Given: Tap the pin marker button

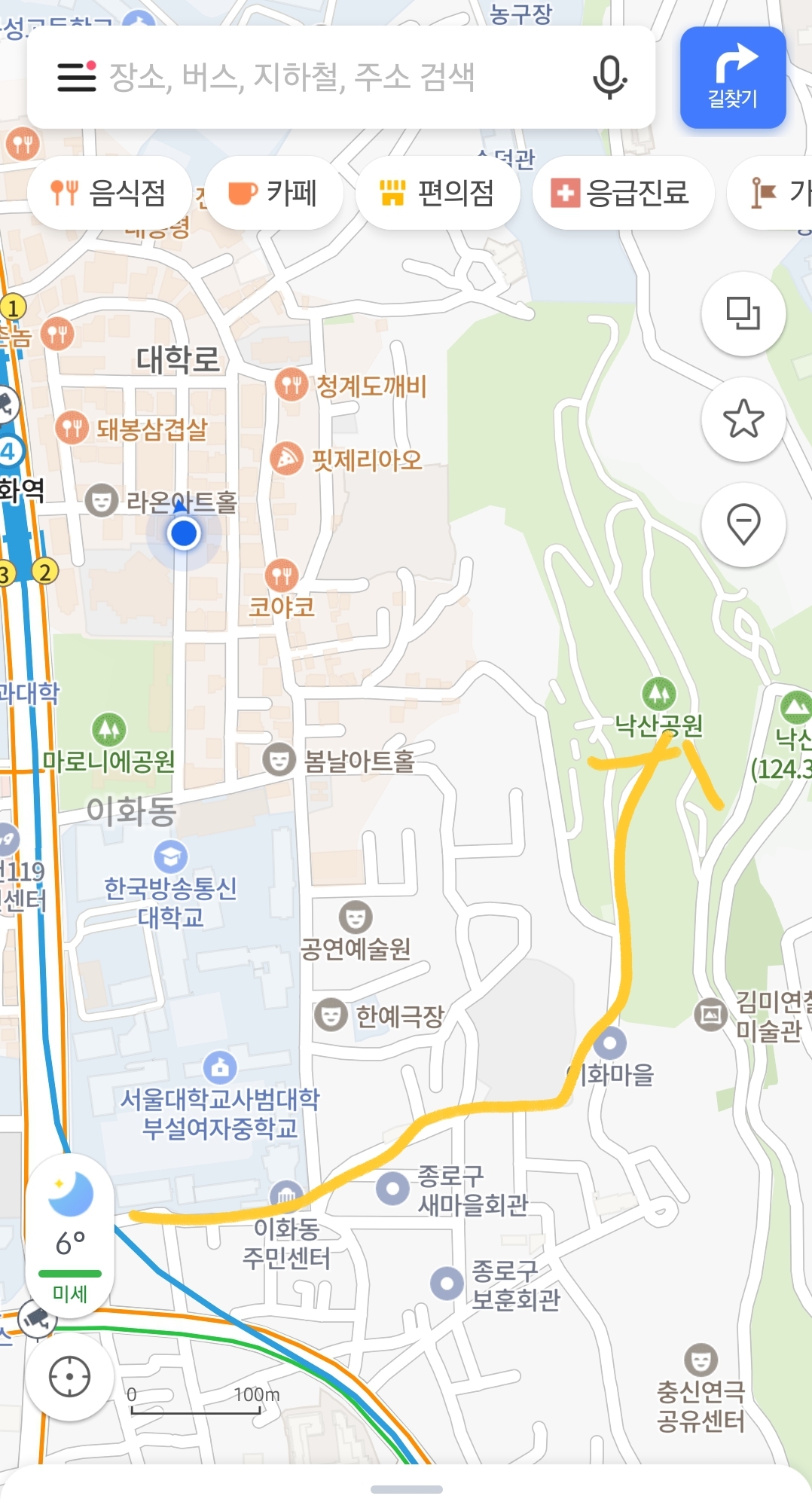Looking at the screenshot, I should 743,524.
